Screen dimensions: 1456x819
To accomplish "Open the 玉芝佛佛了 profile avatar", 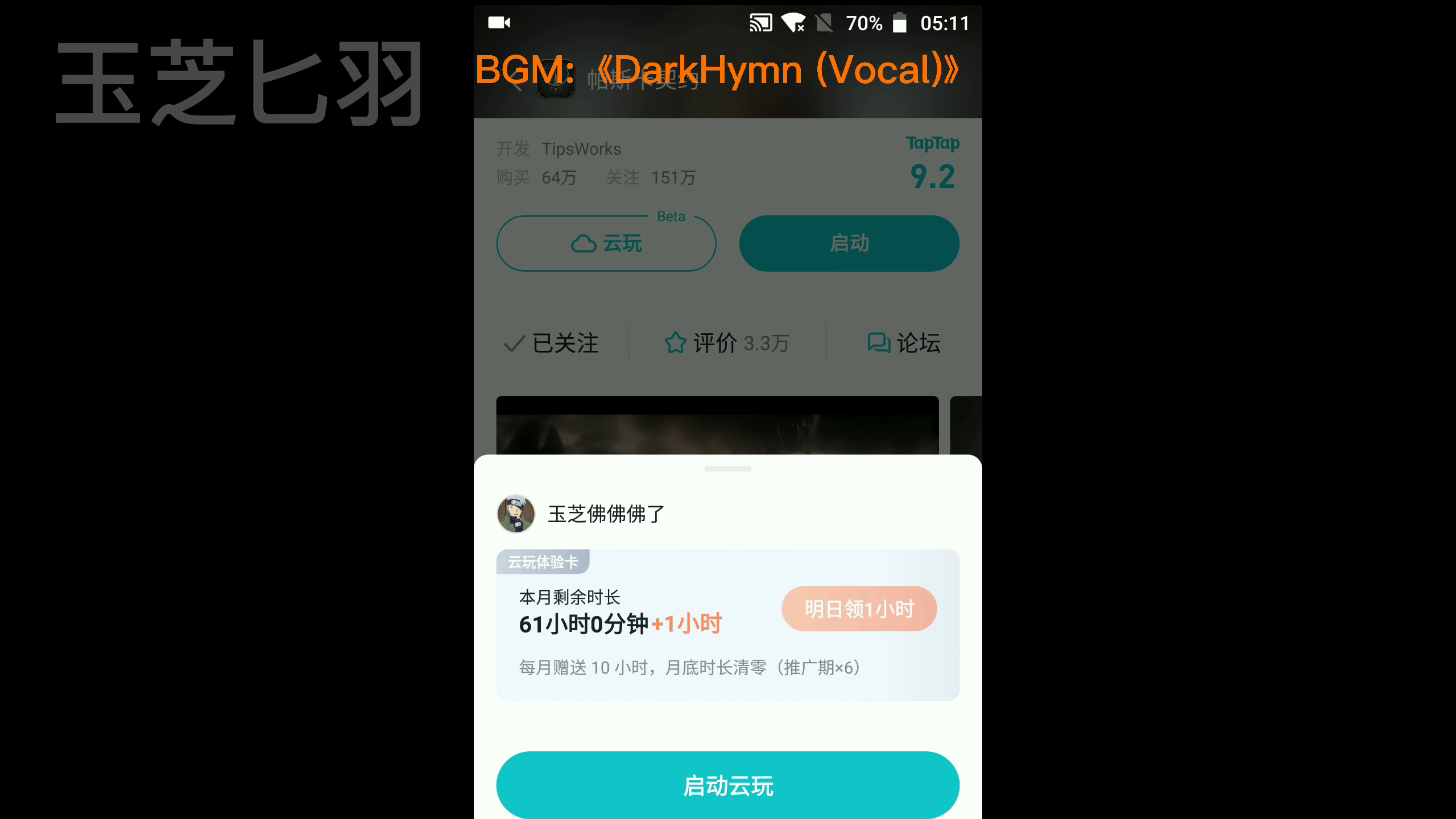I will (x=516, y=514).
